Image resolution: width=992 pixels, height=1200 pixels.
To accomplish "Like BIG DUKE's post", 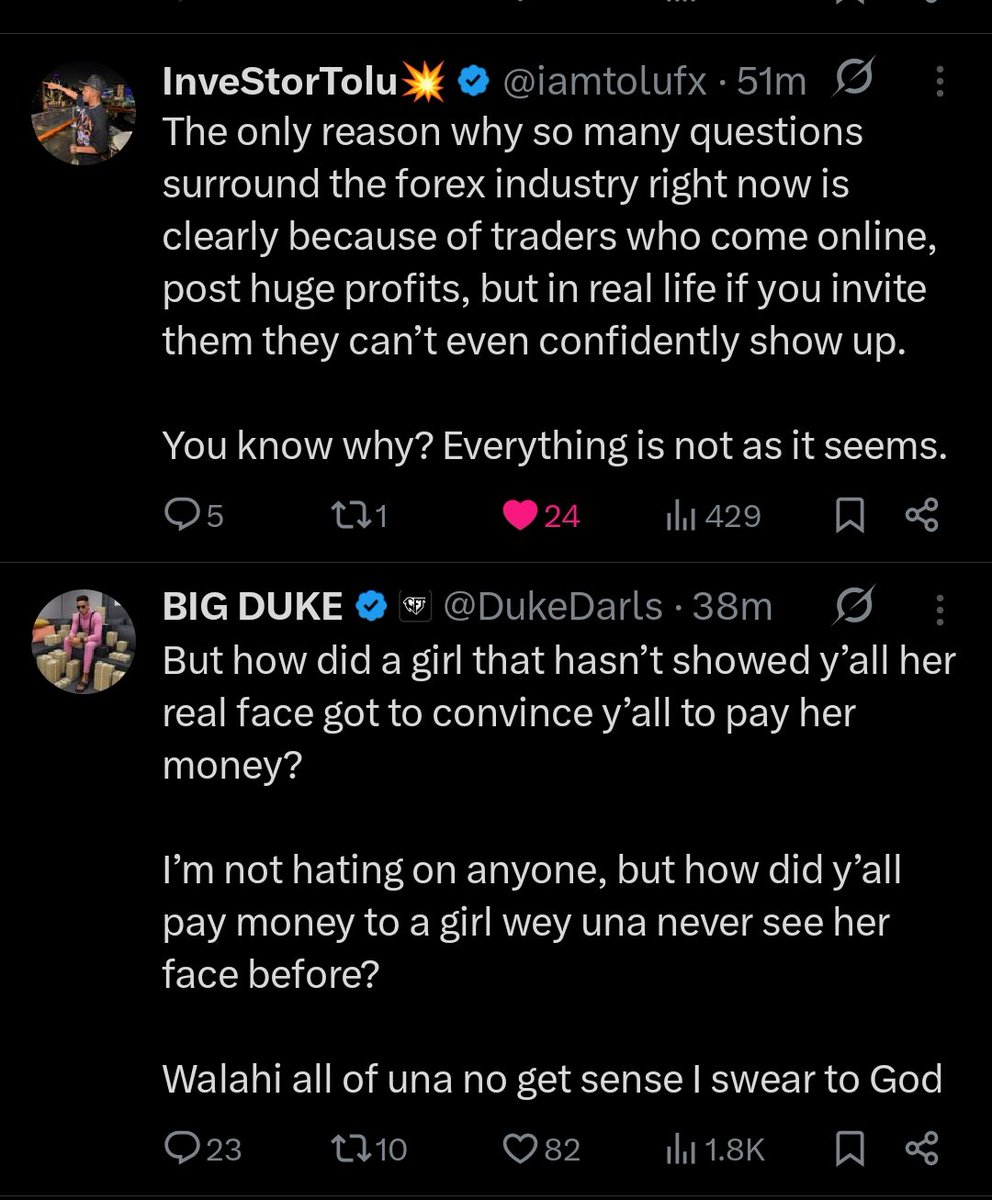I will point(520,1149).
